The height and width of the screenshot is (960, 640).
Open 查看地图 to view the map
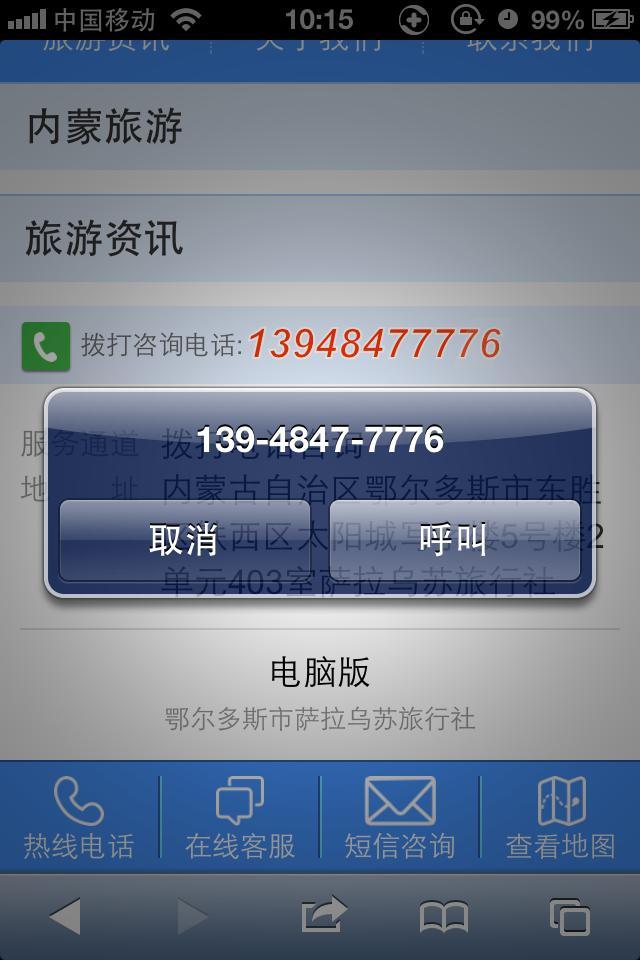tap(560, 817)
